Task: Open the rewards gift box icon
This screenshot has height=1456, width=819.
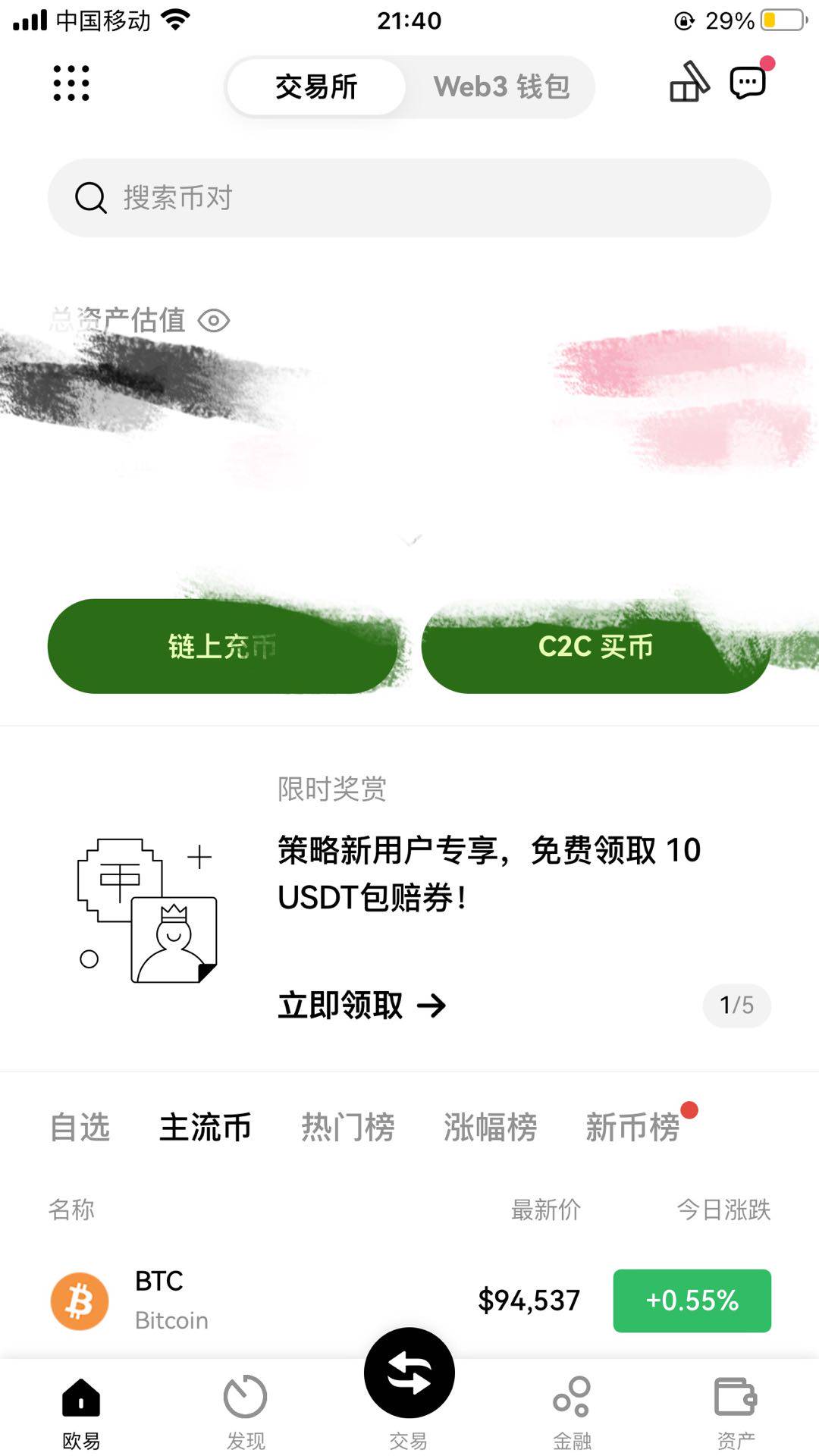Action: [x=689, y=83]
